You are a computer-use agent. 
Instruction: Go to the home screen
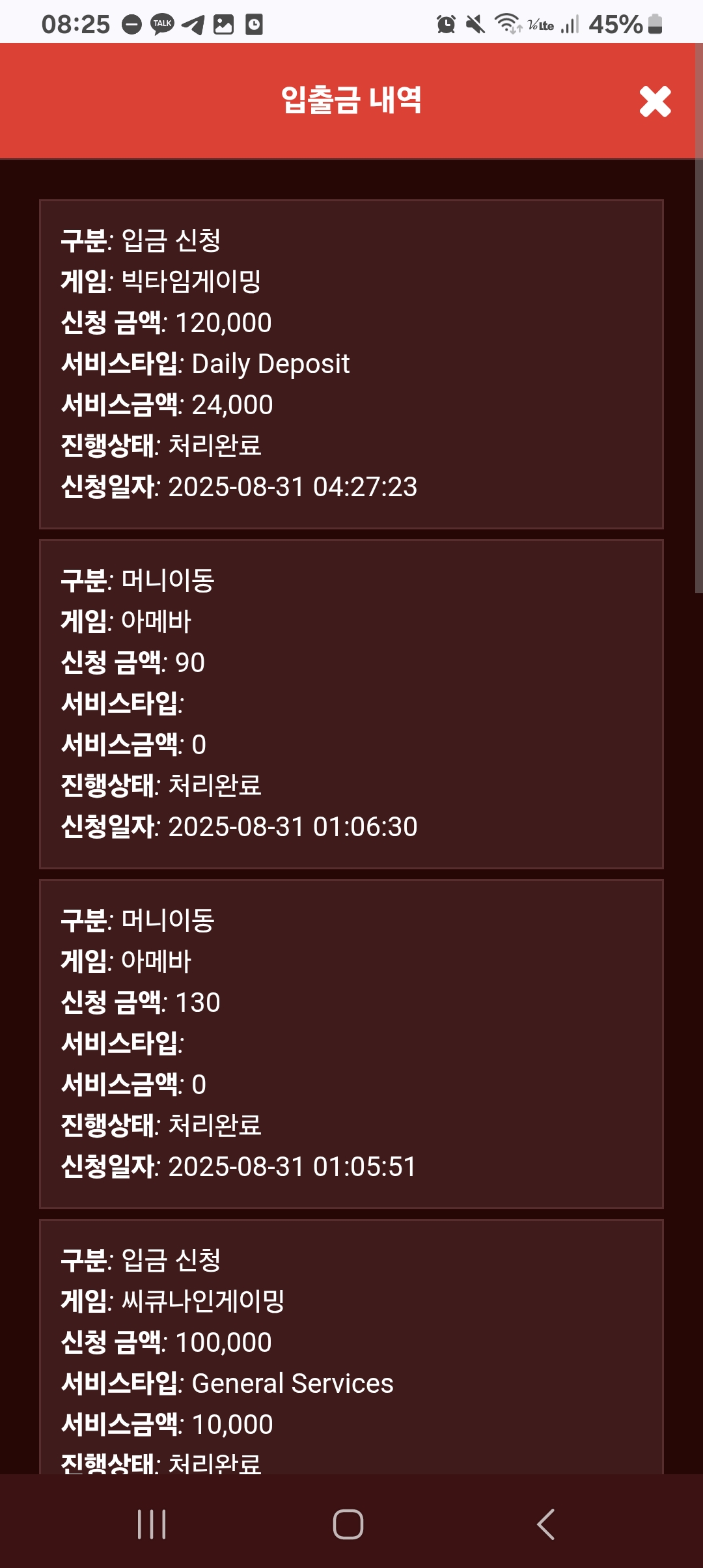[x=348, y=1524]
